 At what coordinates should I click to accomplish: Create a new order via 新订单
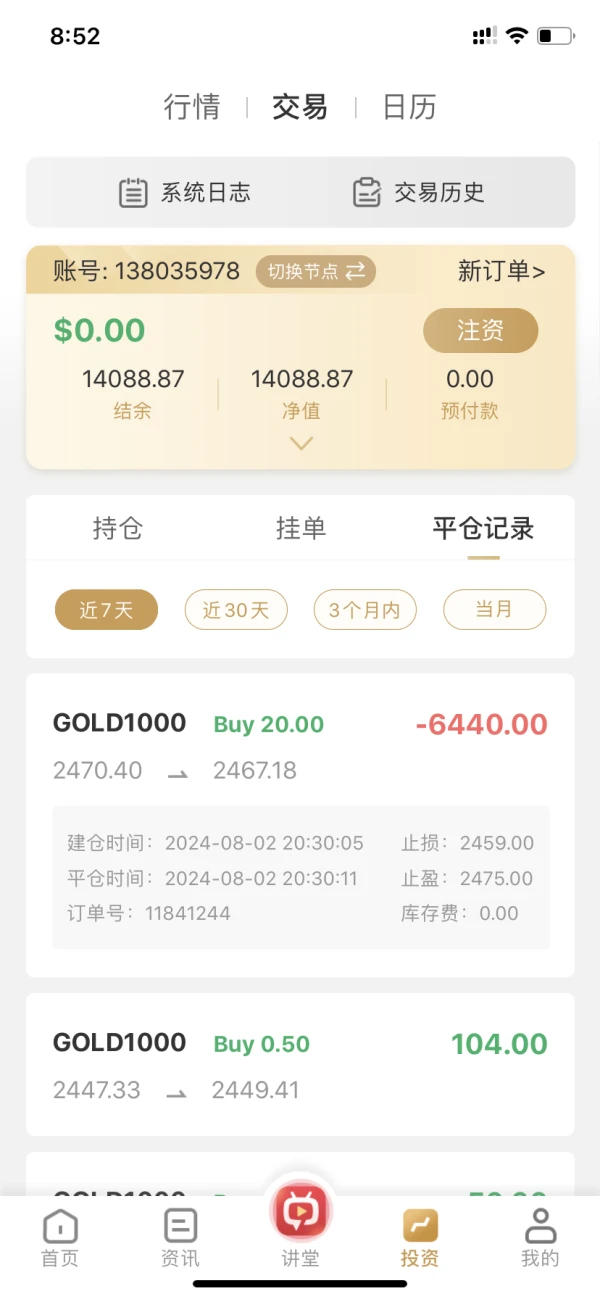point(502,271)
